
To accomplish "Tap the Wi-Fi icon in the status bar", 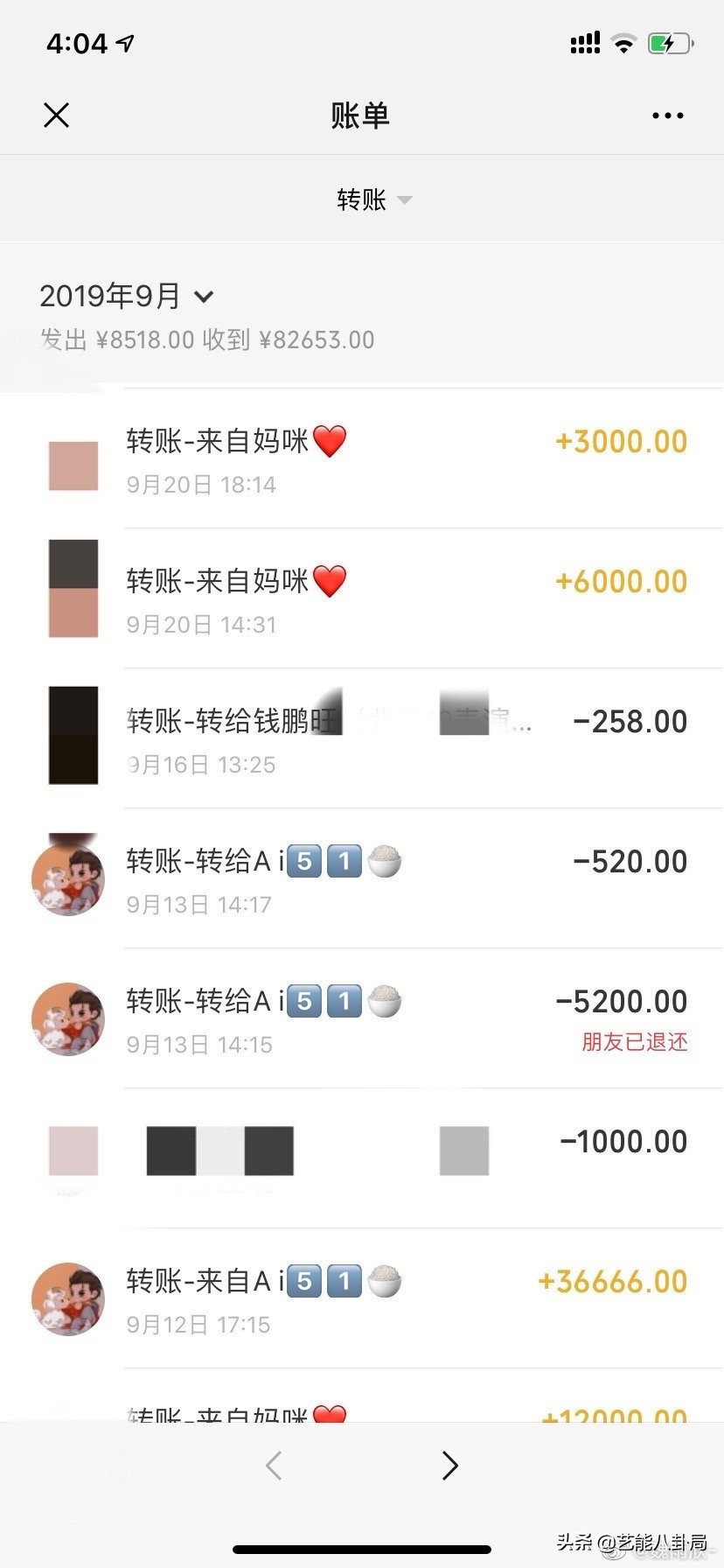I will pyautogui.click(x=623, y=41).
